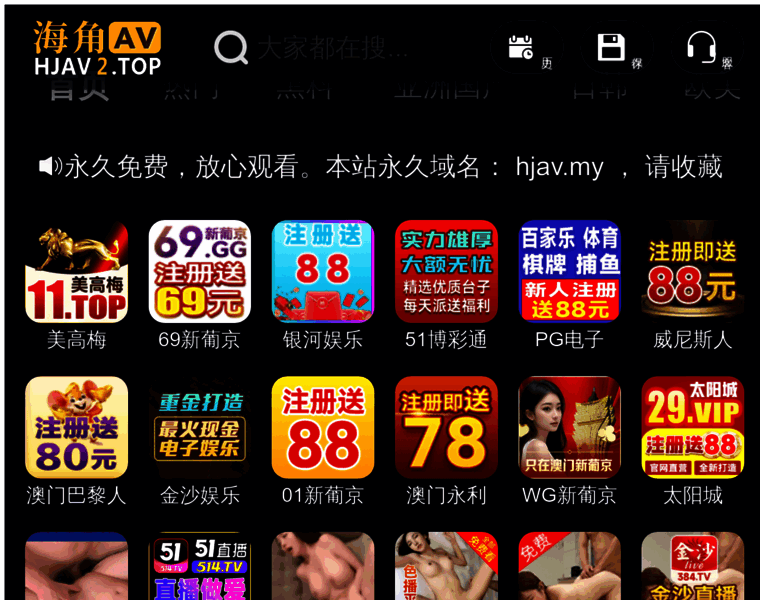Open the 太阳城 tile
This screenshot has height=600, width=760.
[693, 428]
